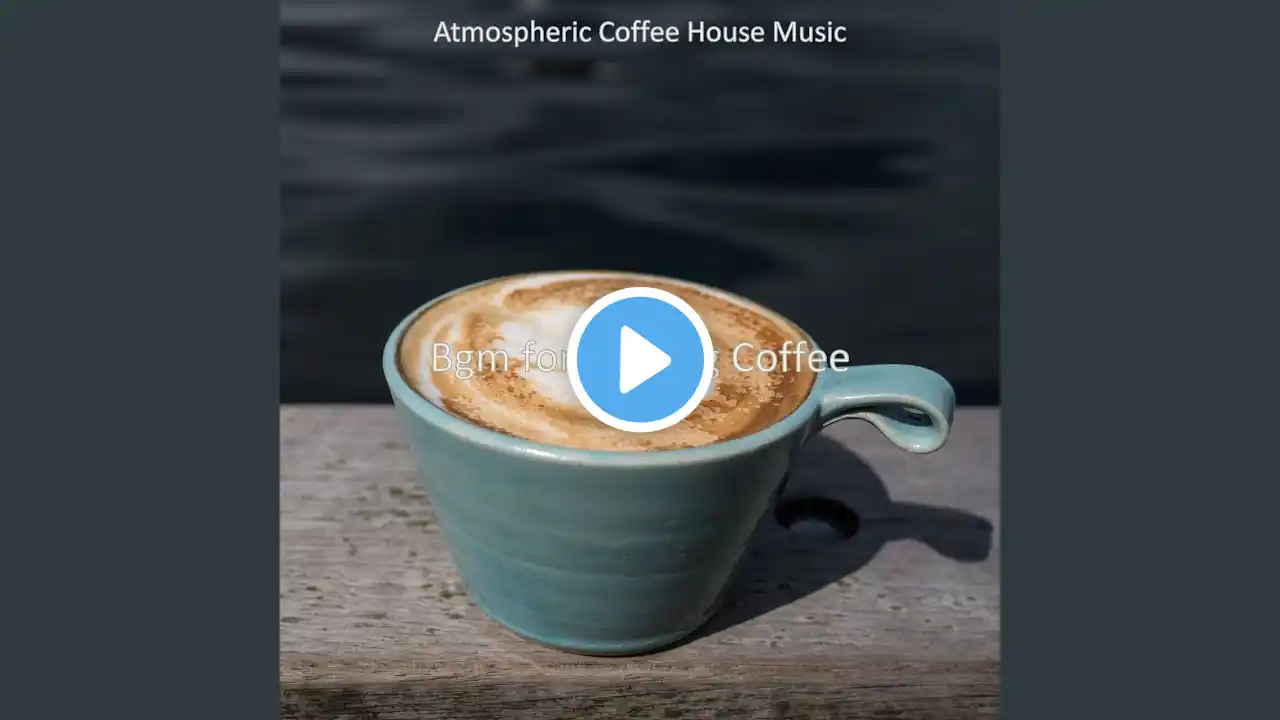Play the Atmospheric Coffee House Music video
Screen dimensions: 1280x720
(640, 359)
